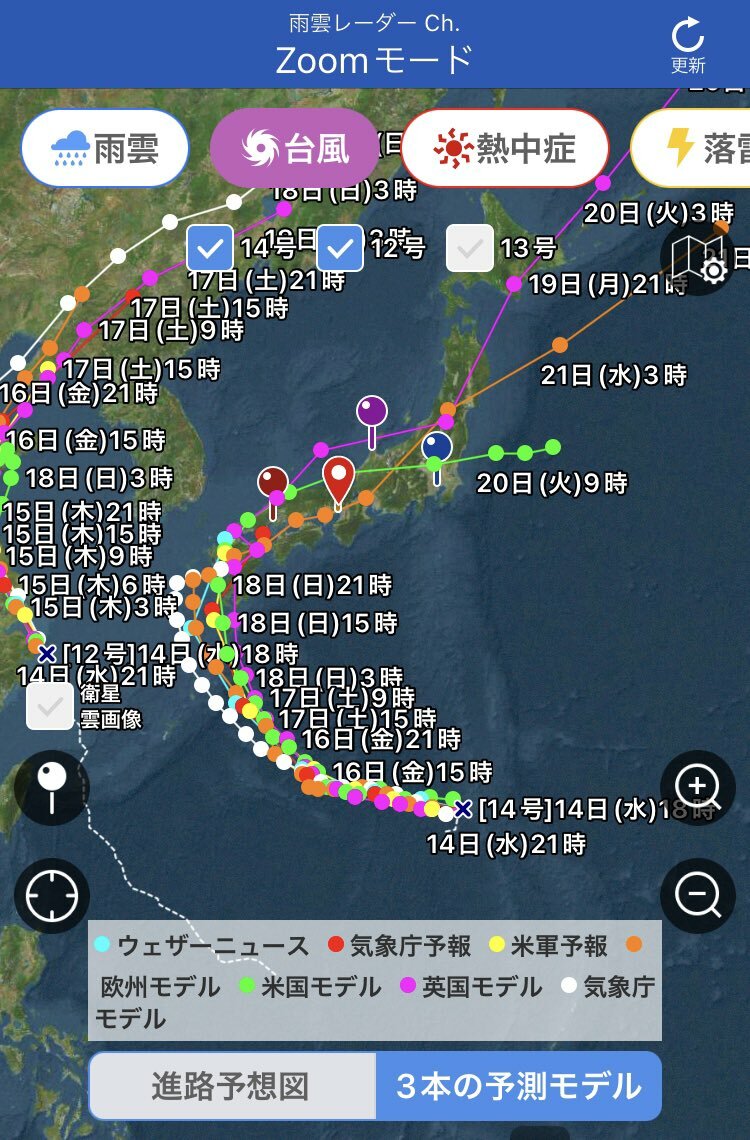The height and width of the screenshot is (1140, 750).
Task: Tap the purple location pin on map
Action: 372,413
